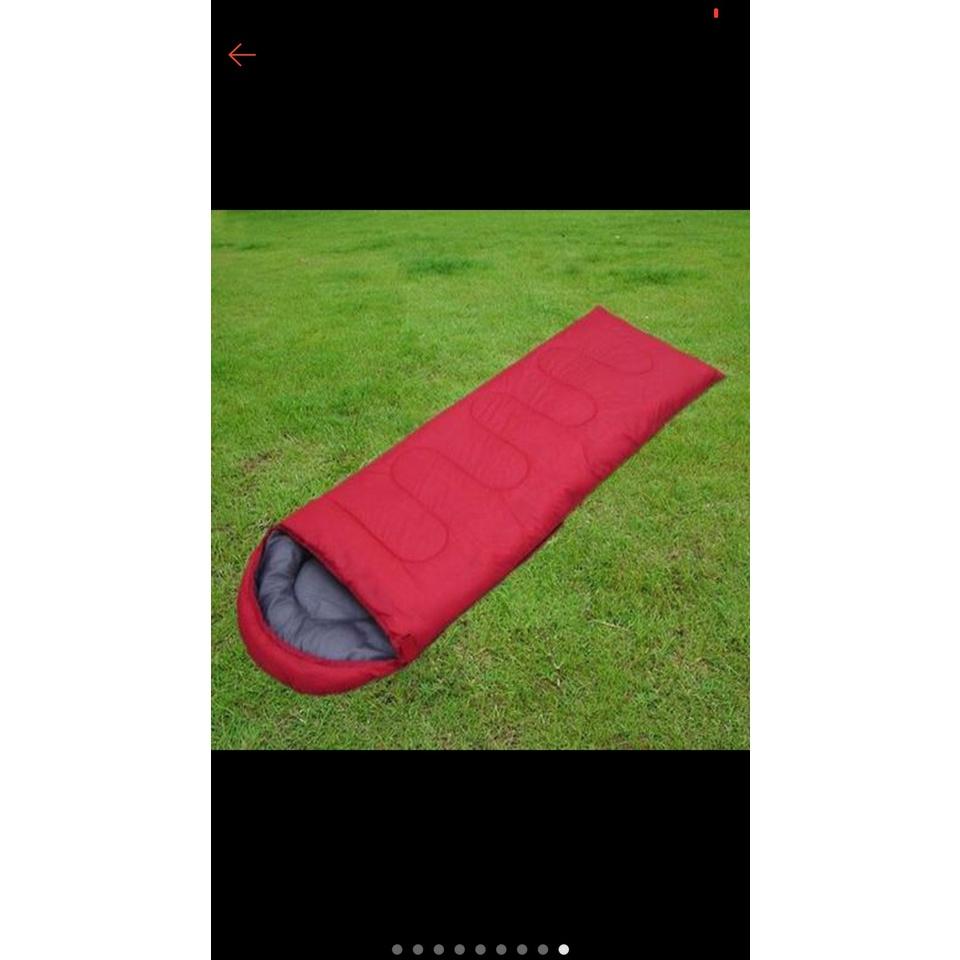Open the sleeping bag photo

[480, 479]
